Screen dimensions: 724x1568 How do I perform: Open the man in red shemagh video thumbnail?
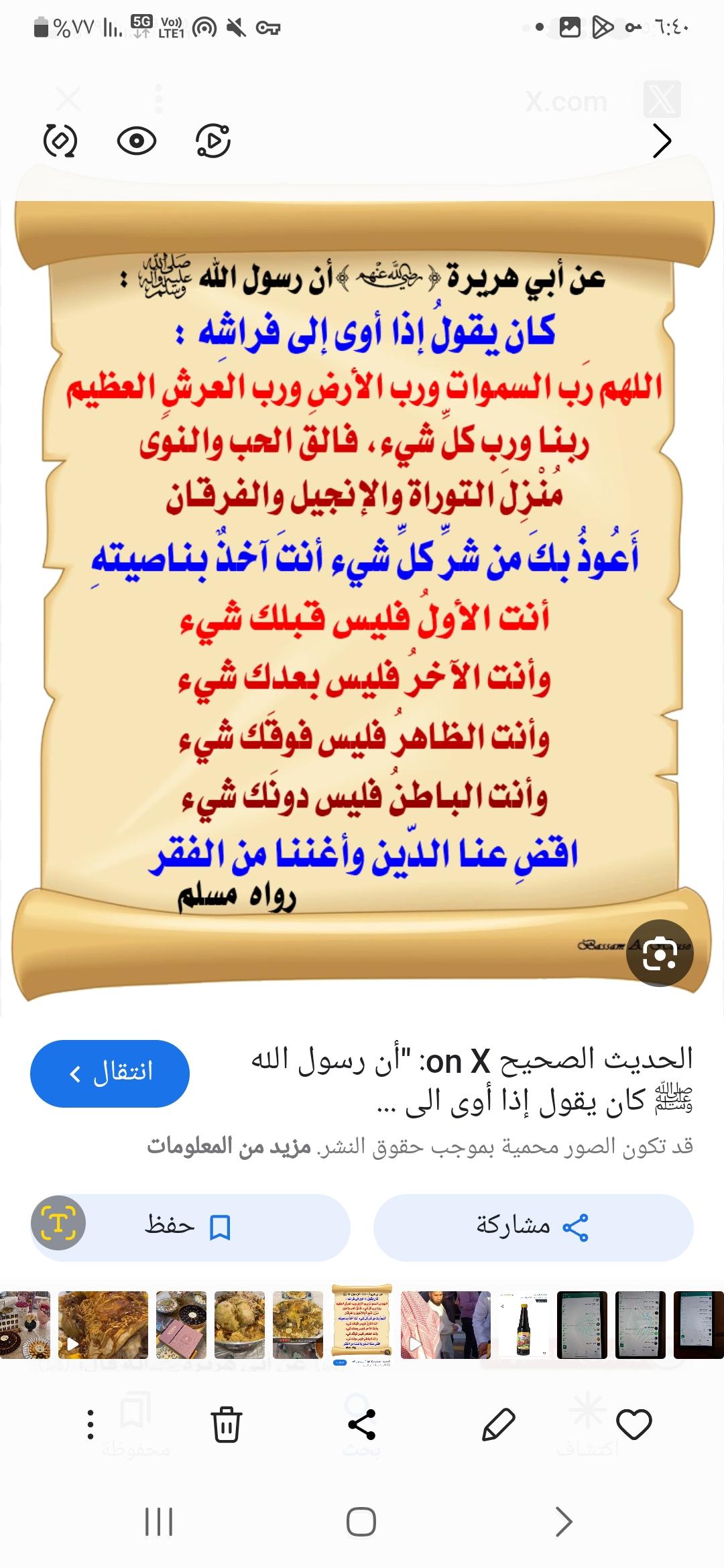(445, 1325)
